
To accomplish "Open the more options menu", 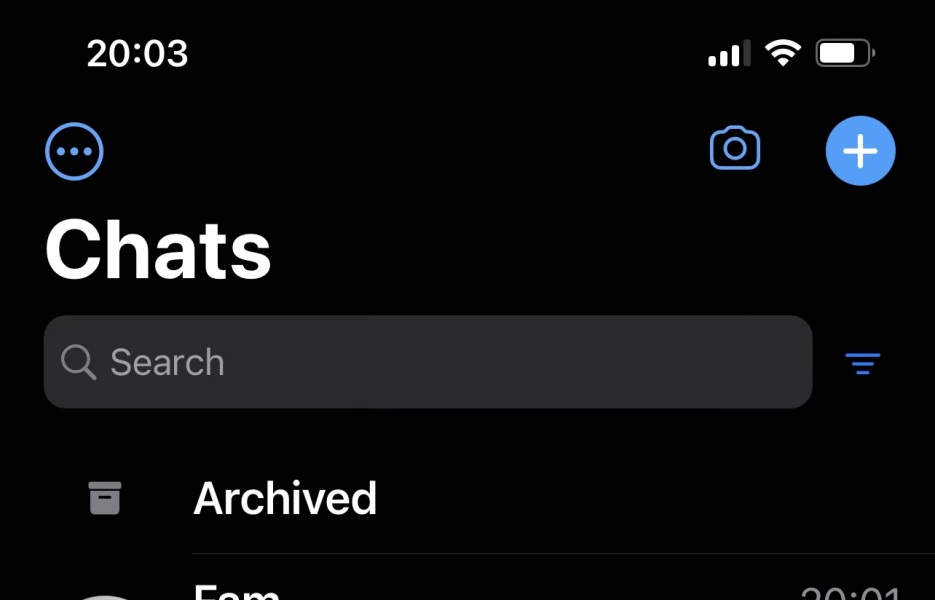I will tap(75, 152).
